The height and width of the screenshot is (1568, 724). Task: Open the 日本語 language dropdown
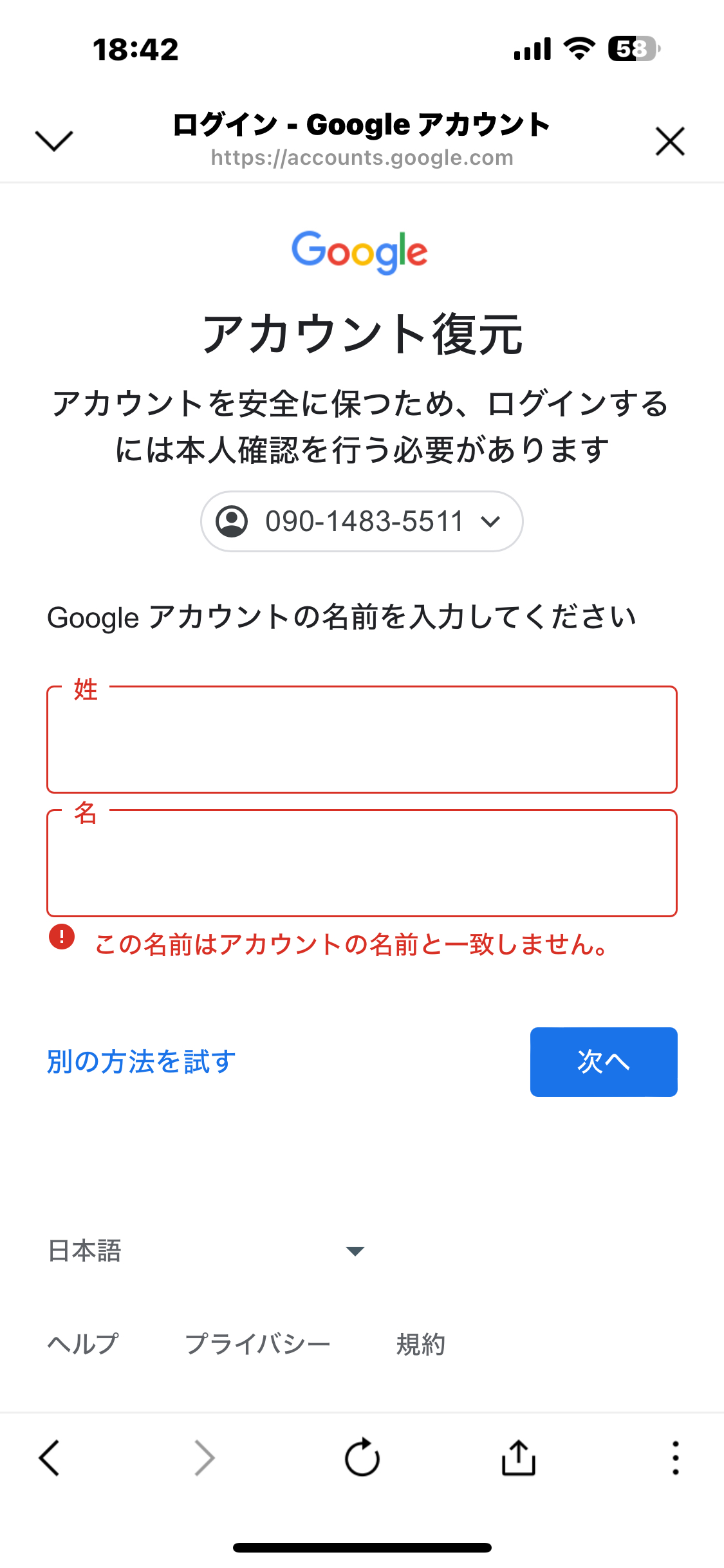click(x=207, y=1251)
